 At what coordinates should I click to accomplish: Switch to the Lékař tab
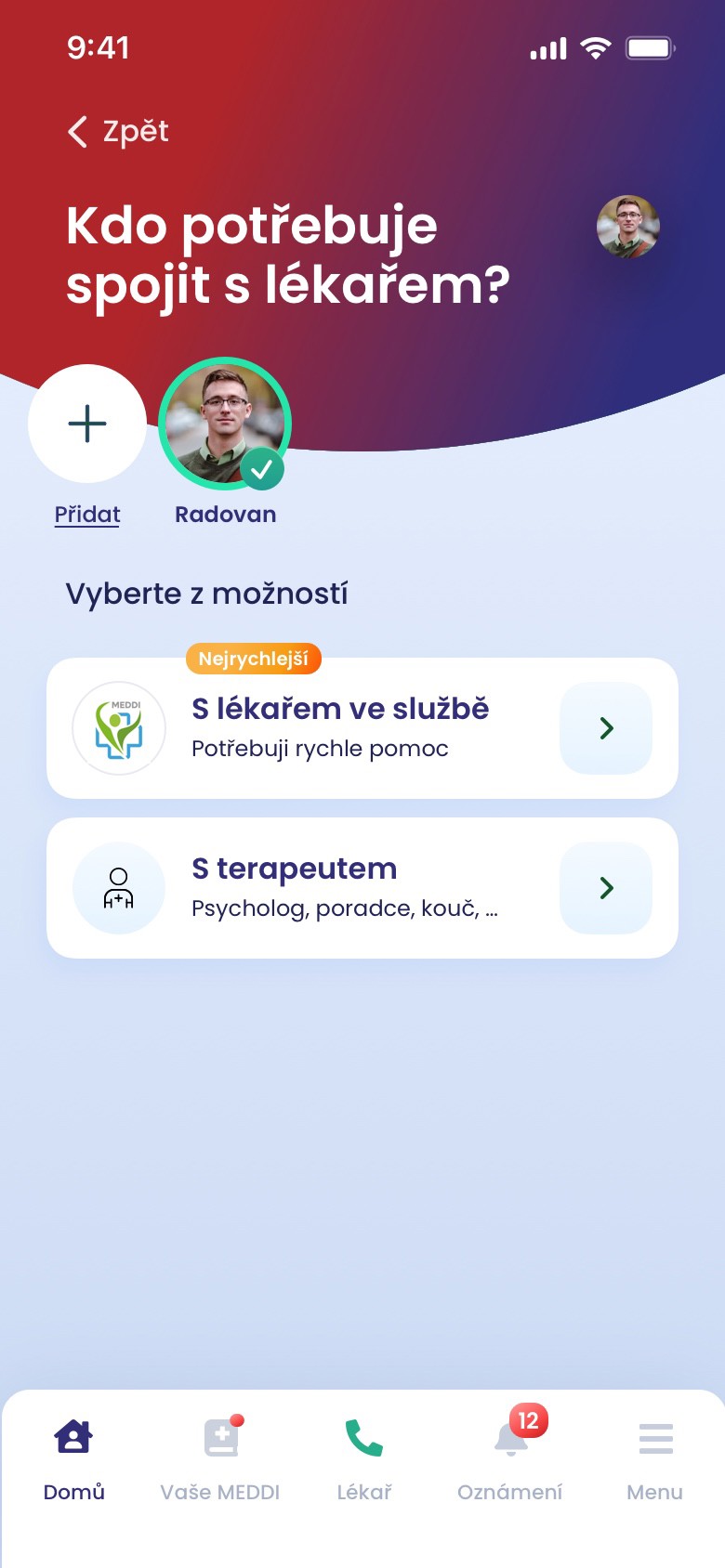click(x=364, y=1458)
